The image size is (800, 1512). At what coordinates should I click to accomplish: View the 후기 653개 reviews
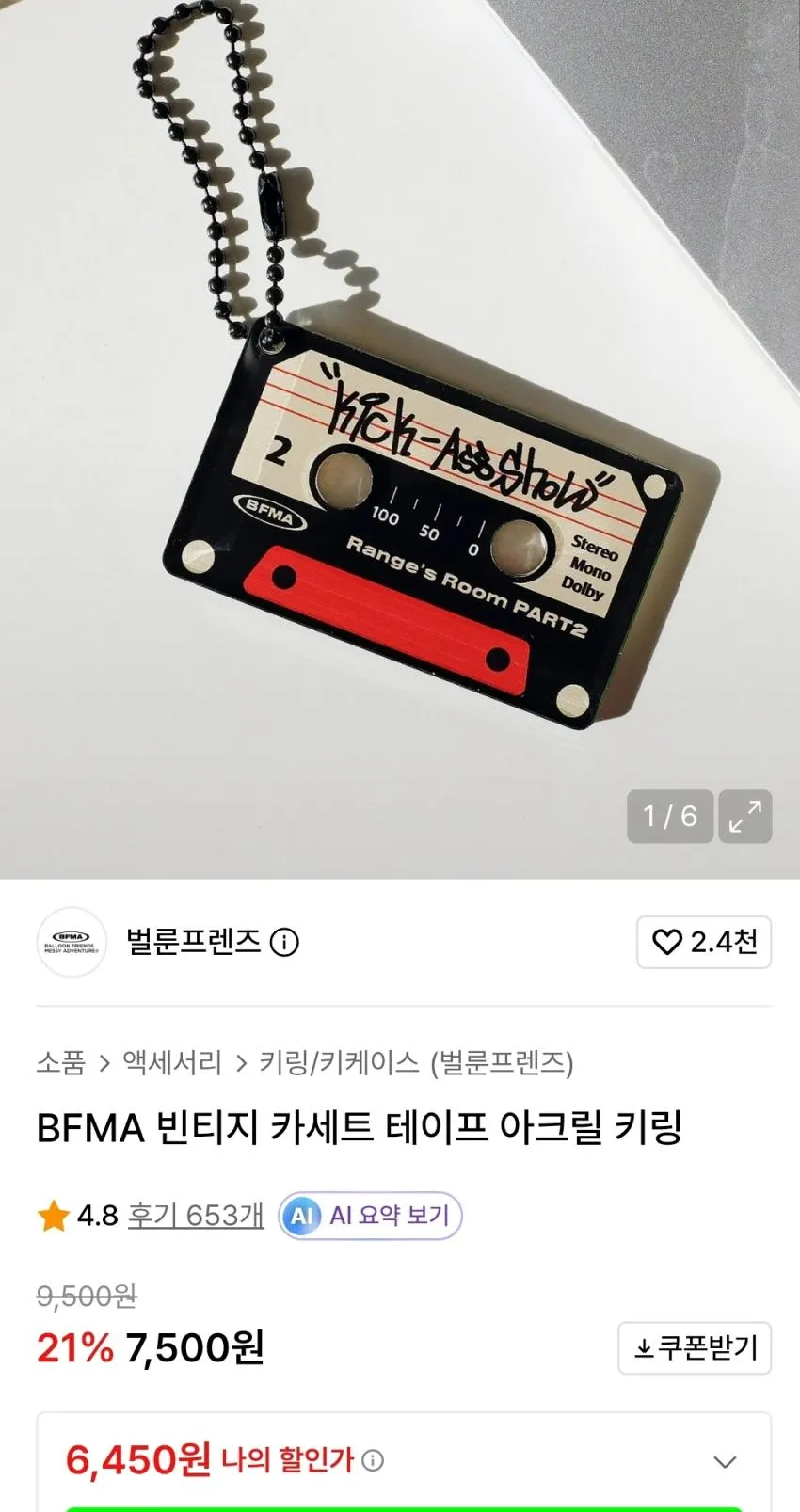tap(196, 1216)
